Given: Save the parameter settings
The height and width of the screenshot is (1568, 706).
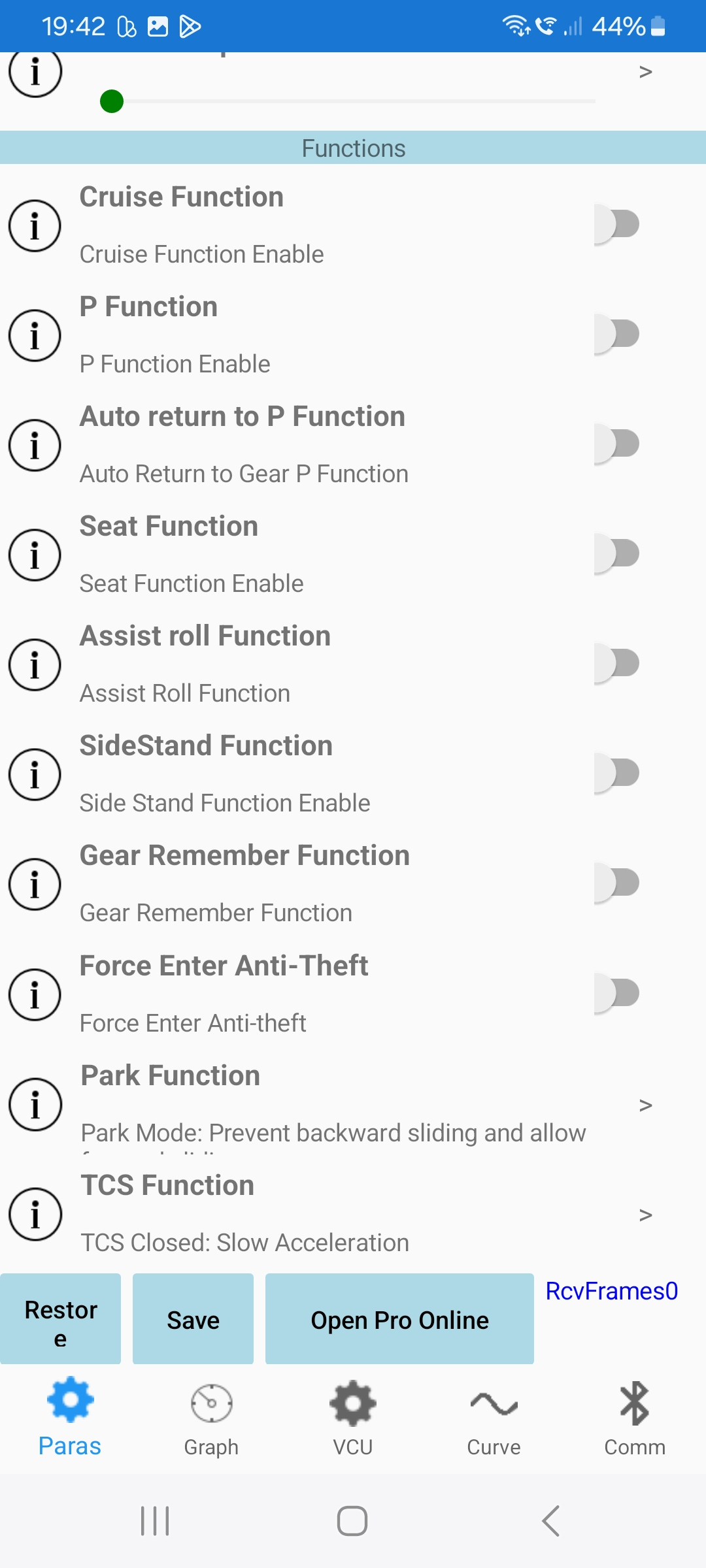Looking at the screenshot, I should tap(193, 1319).
